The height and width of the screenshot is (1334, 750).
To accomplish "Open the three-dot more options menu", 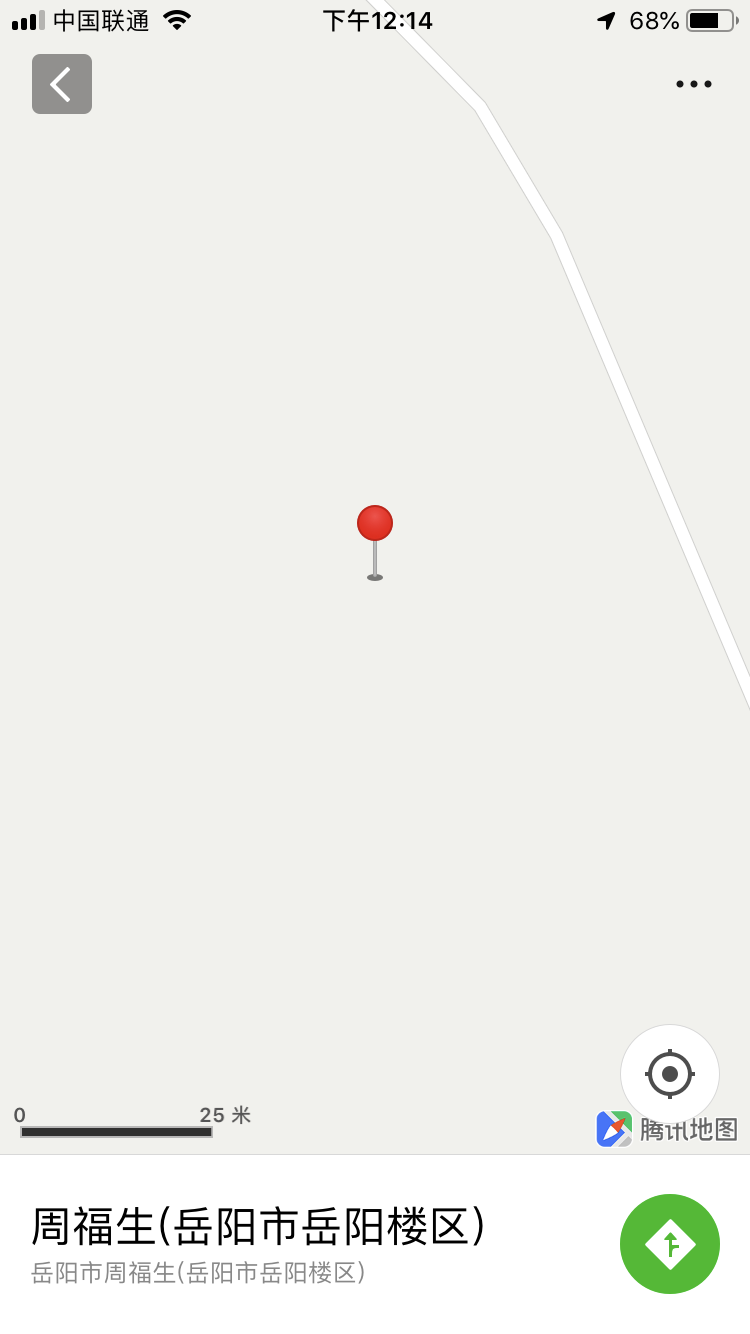I will pyautogui.click(x=693, y=84).
